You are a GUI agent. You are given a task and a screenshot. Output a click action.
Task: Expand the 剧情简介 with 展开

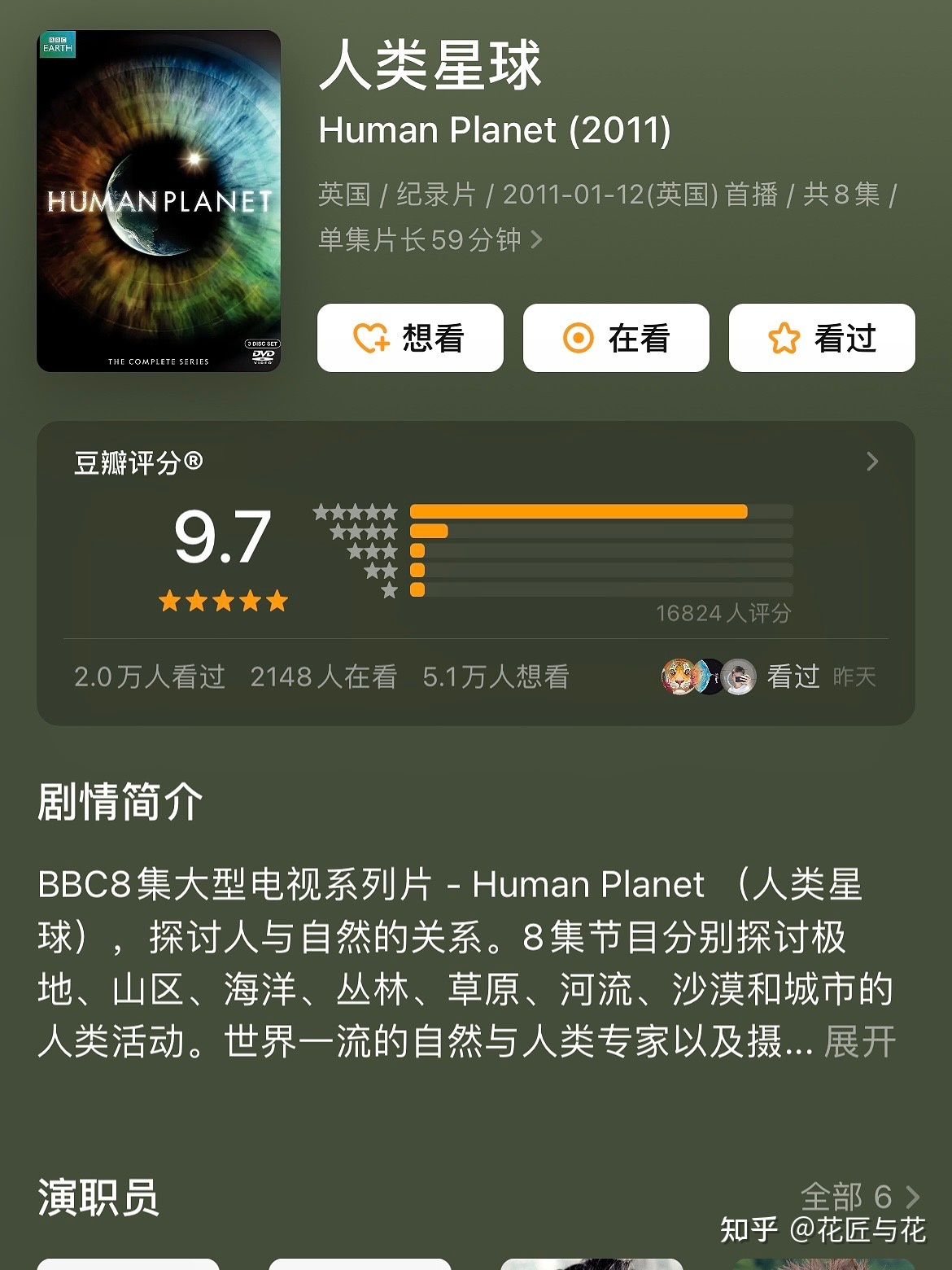859,1041
